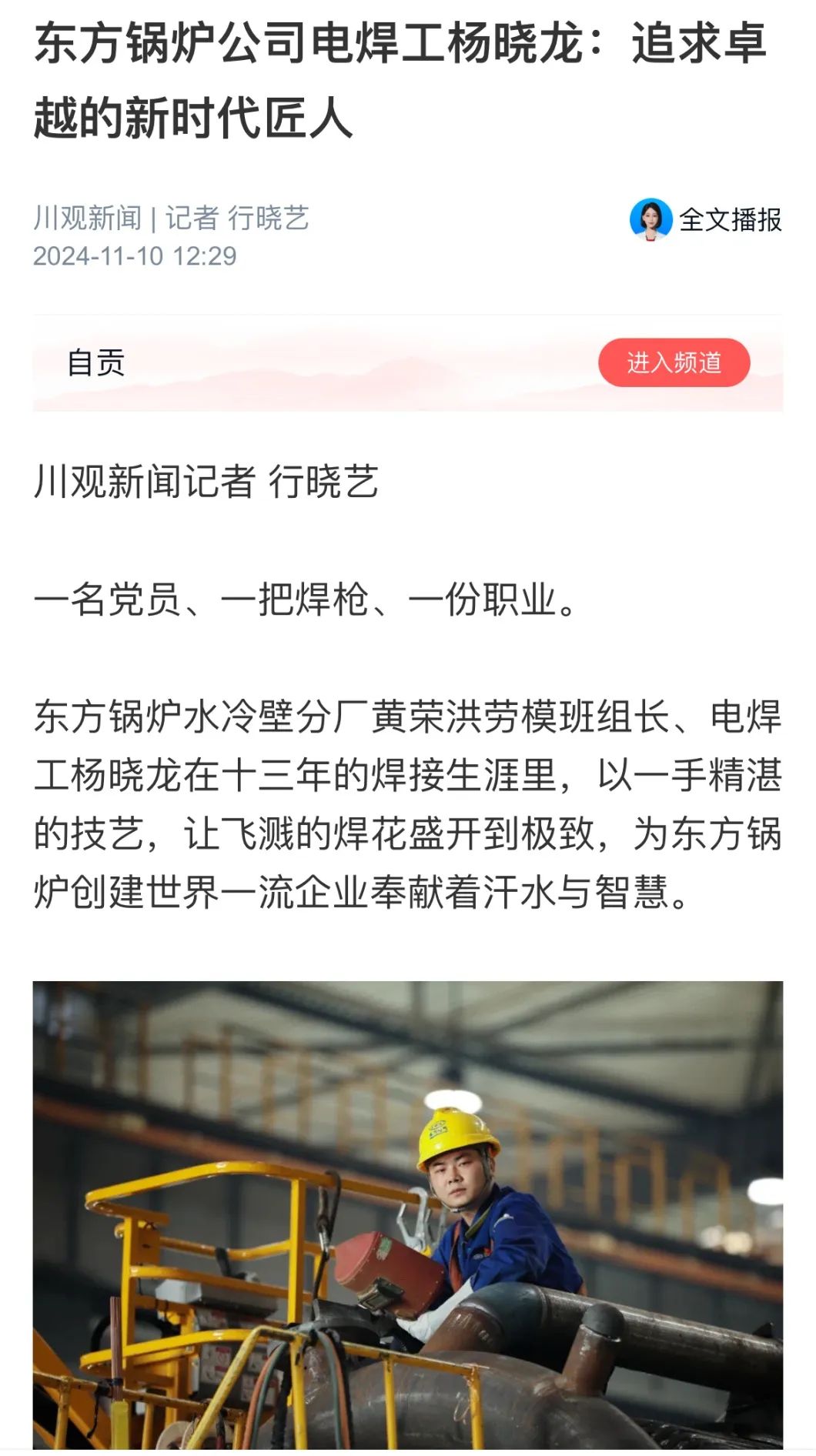Play the 全文播报 audio reading

(x=706, y=220)
